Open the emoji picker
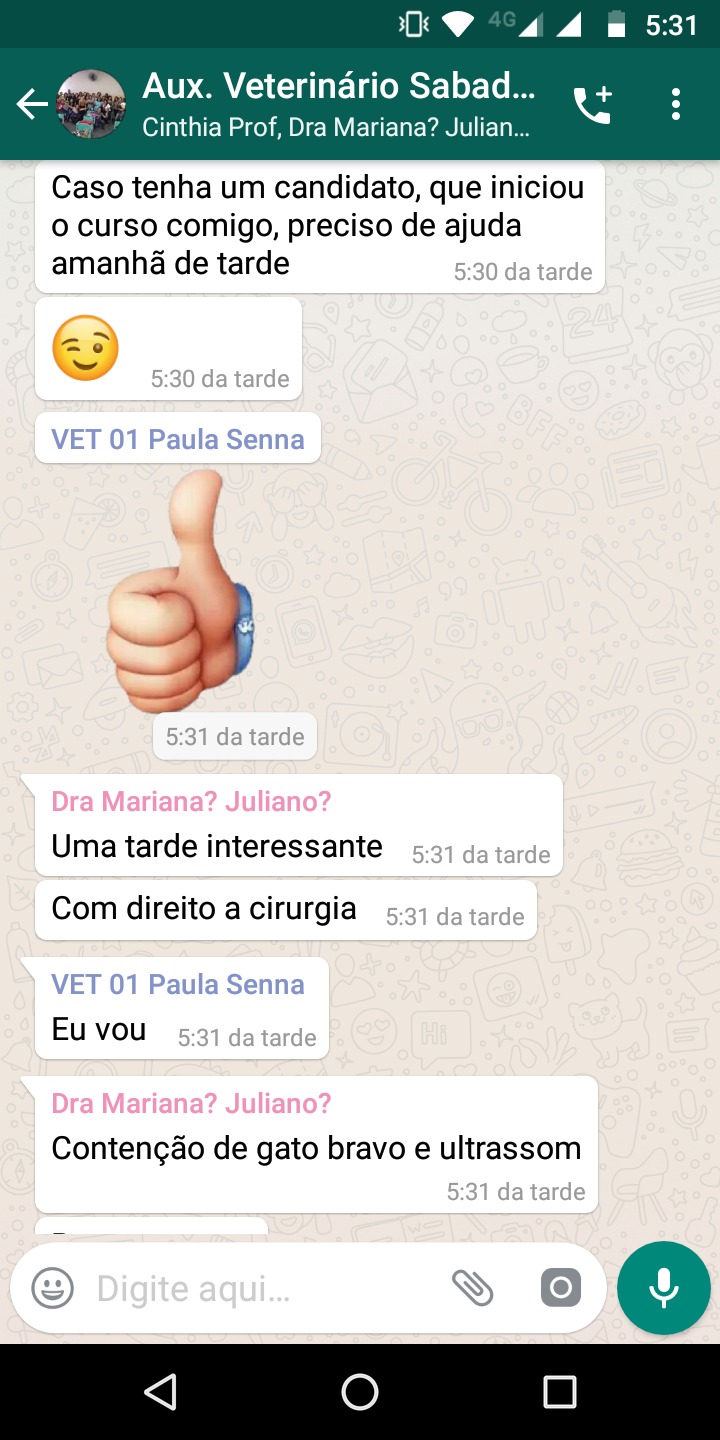 (x=53, y=1288)
